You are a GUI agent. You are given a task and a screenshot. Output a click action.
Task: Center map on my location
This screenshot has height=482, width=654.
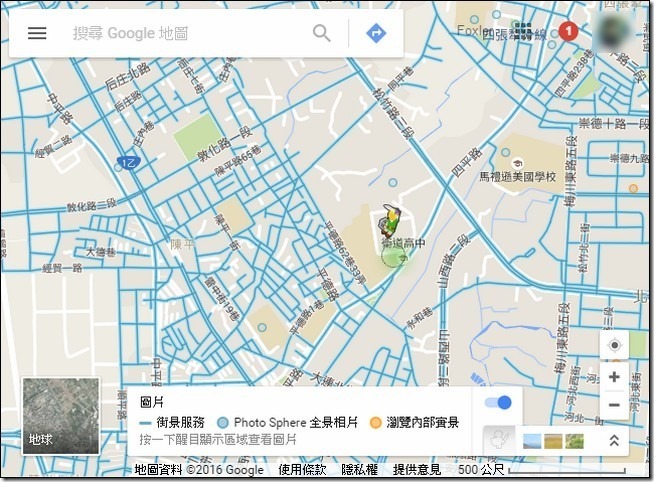coord(613,346)
